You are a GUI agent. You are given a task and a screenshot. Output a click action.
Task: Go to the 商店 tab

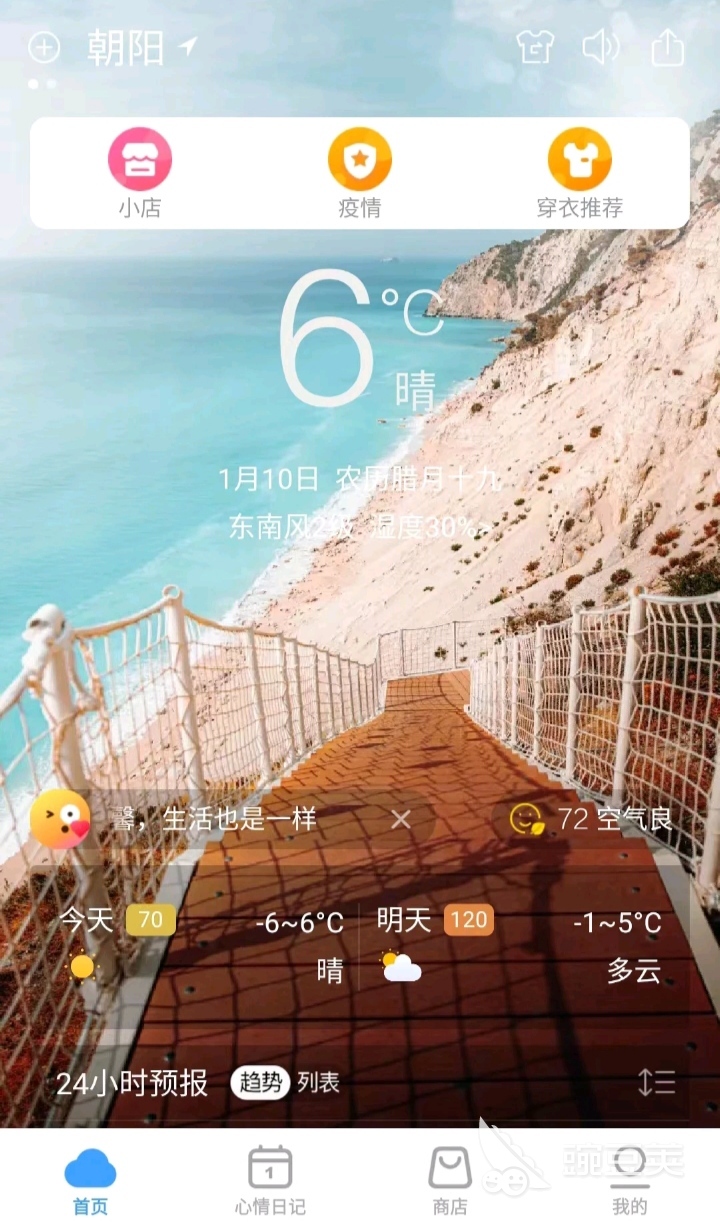(450, 1180)
